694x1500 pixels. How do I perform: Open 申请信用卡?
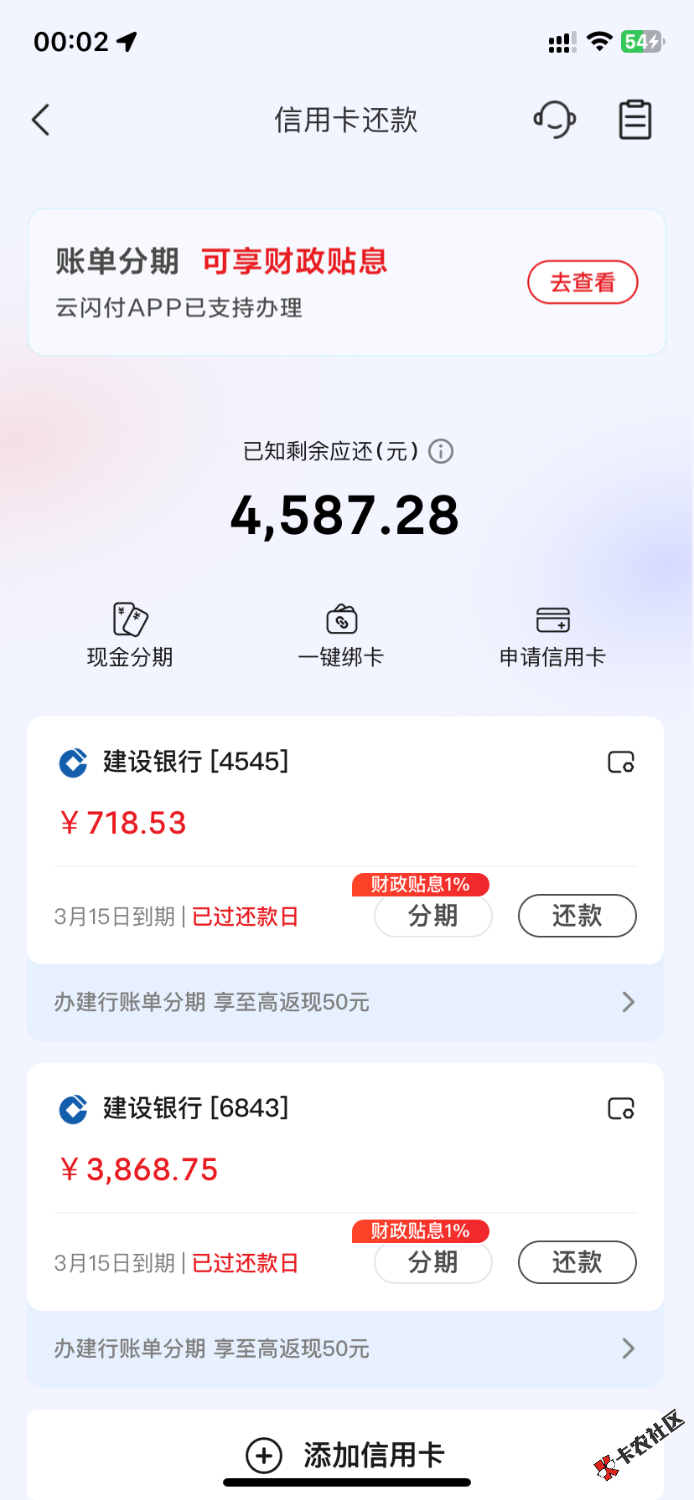pyautogui.click(x=552, y=635)
